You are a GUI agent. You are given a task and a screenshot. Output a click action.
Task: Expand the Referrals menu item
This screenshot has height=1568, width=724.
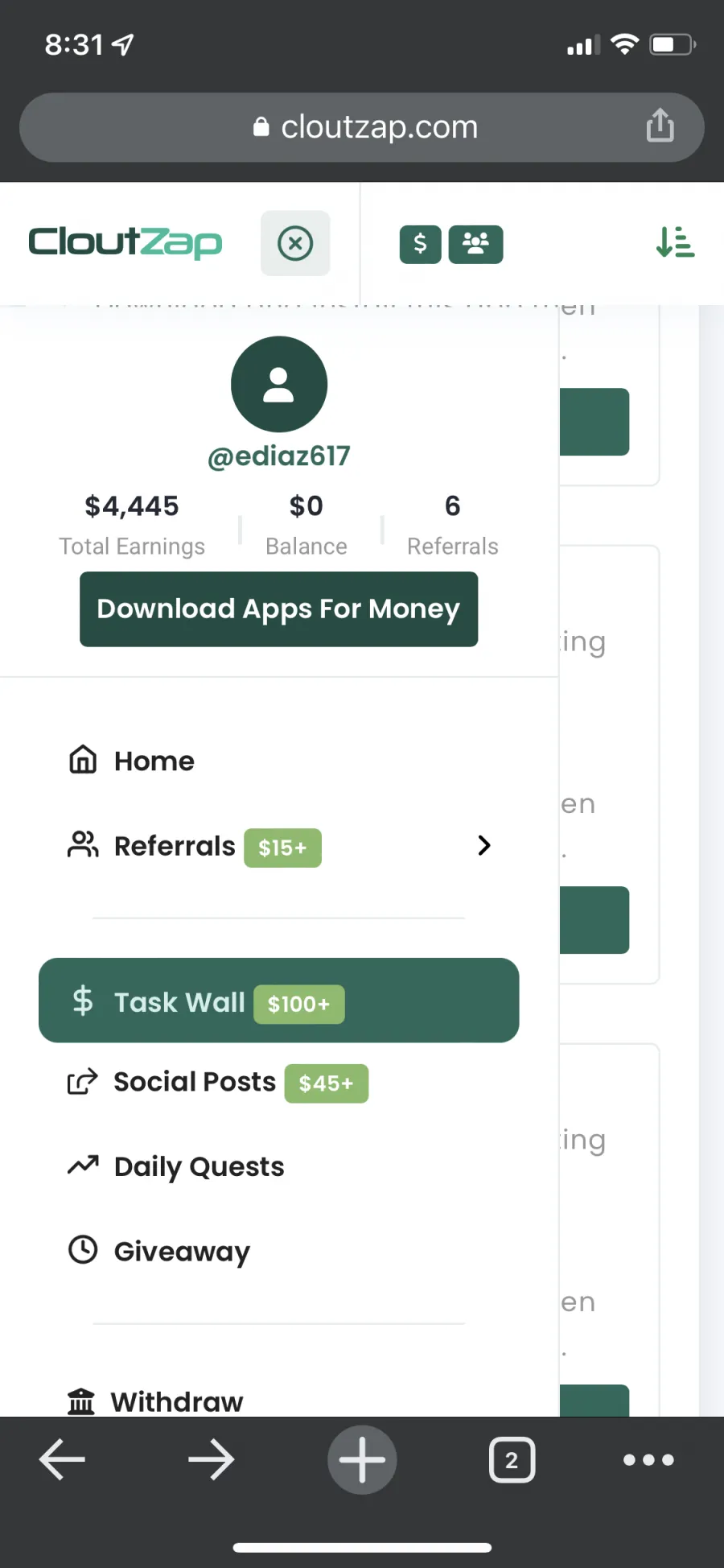(x=278, y=846)
